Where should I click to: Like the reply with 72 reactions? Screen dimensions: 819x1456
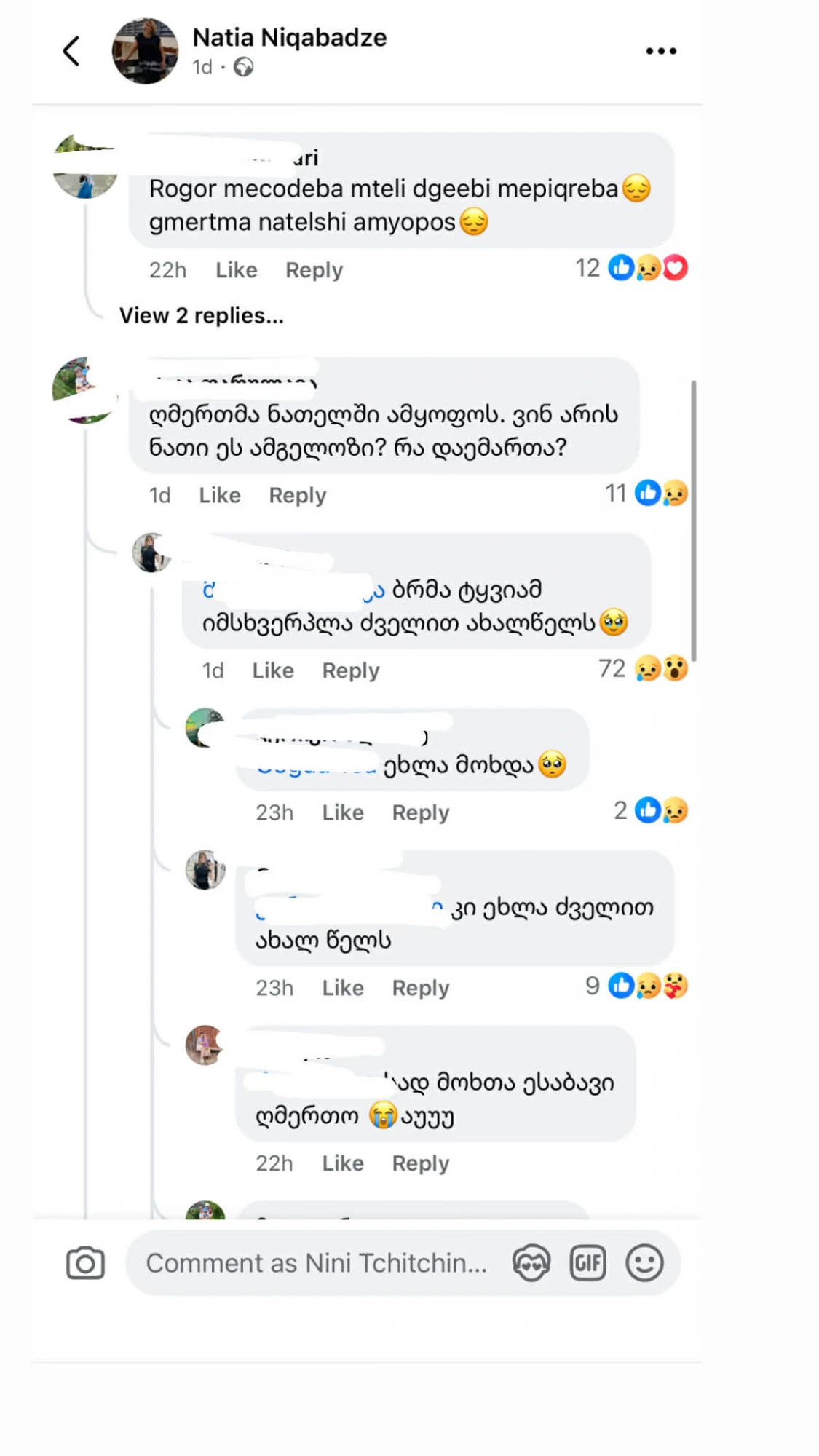[273, 670]
